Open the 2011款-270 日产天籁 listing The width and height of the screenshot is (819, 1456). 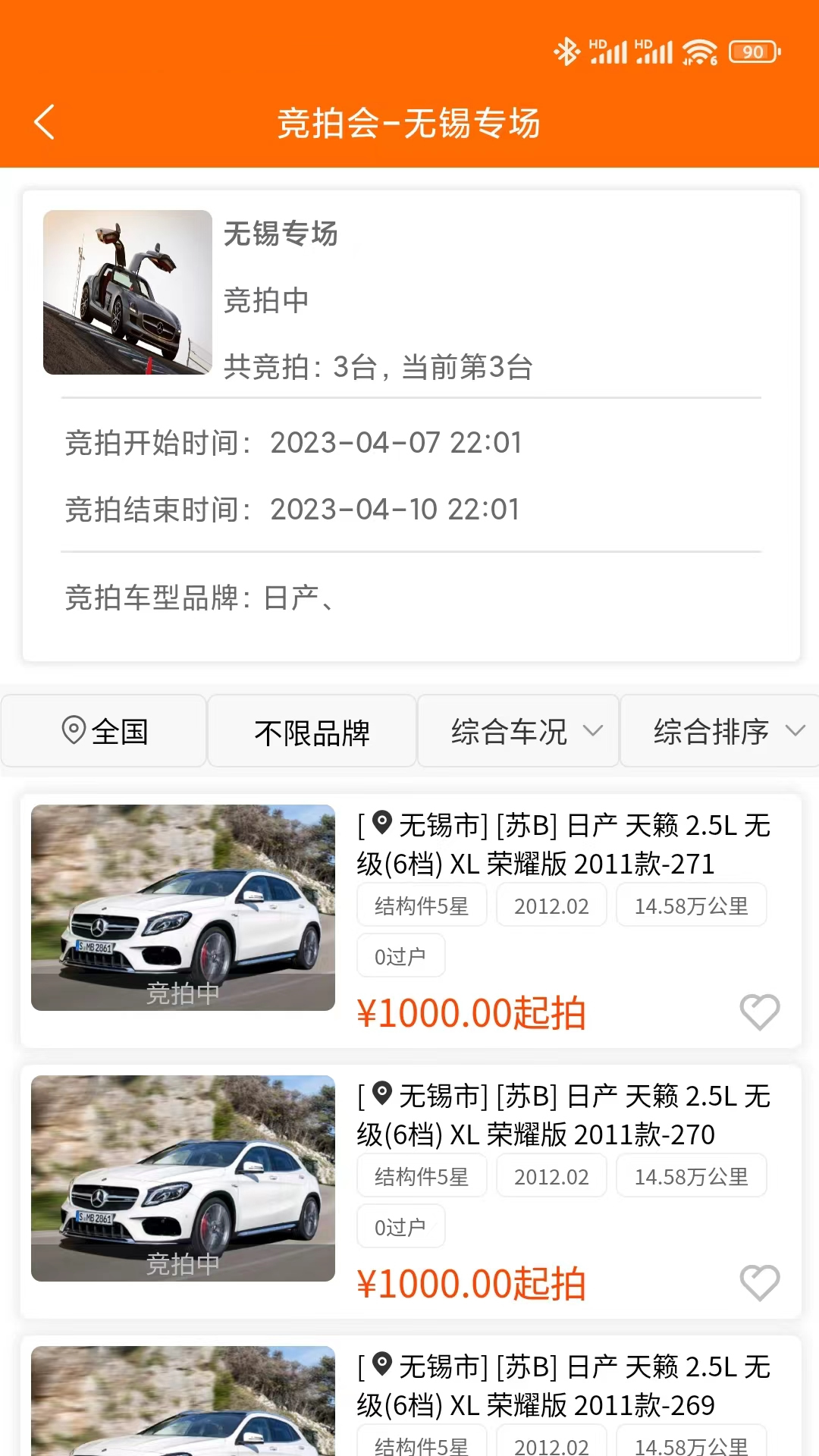563,1115
